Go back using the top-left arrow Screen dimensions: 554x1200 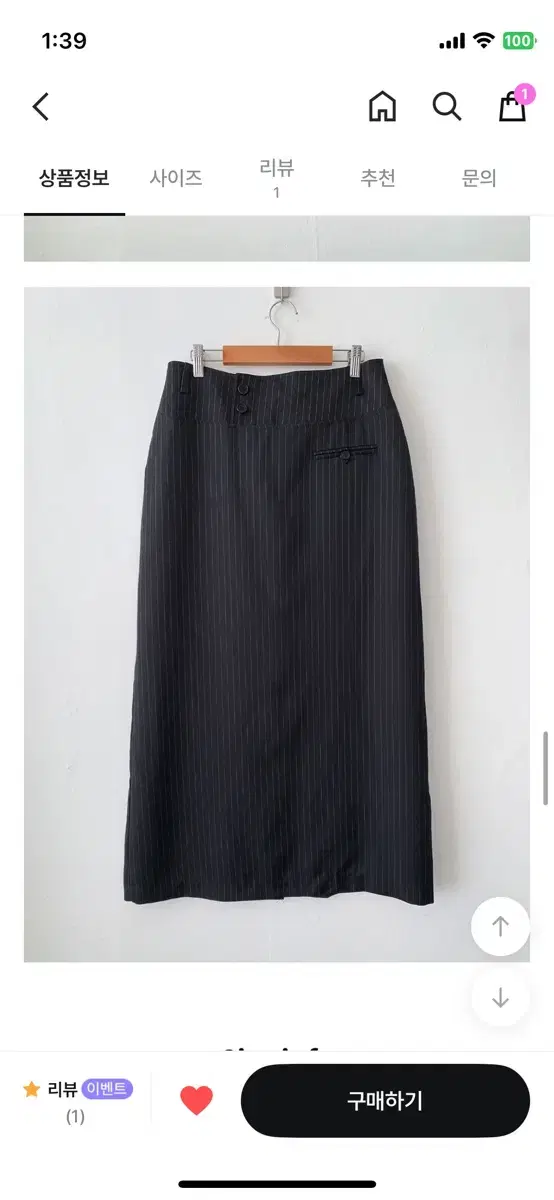[x=41, y=107]
